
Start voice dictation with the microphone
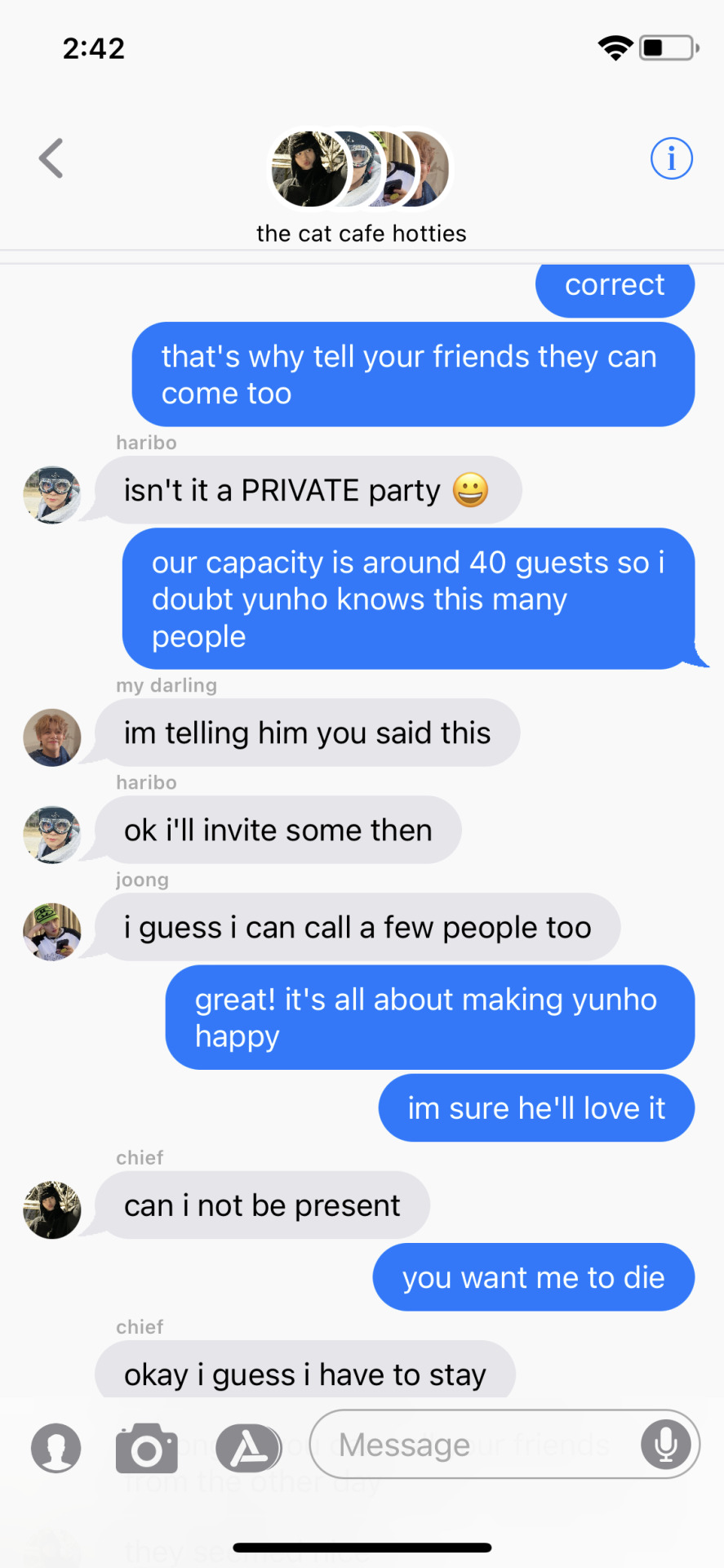(665, 1444)
